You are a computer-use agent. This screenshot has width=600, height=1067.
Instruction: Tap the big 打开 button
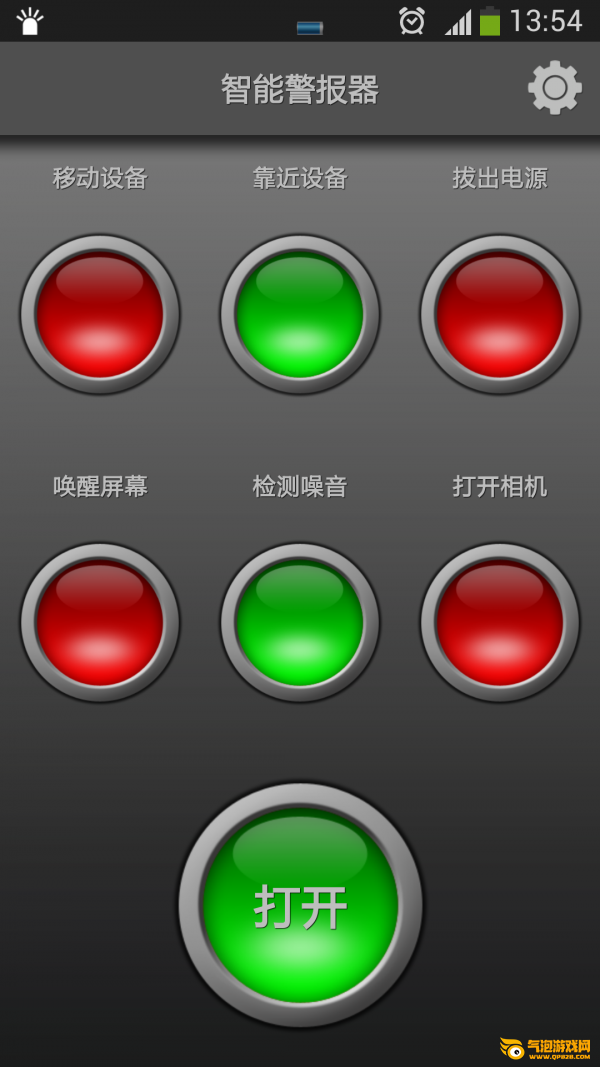pyautogui.click(x=300, y=905)
